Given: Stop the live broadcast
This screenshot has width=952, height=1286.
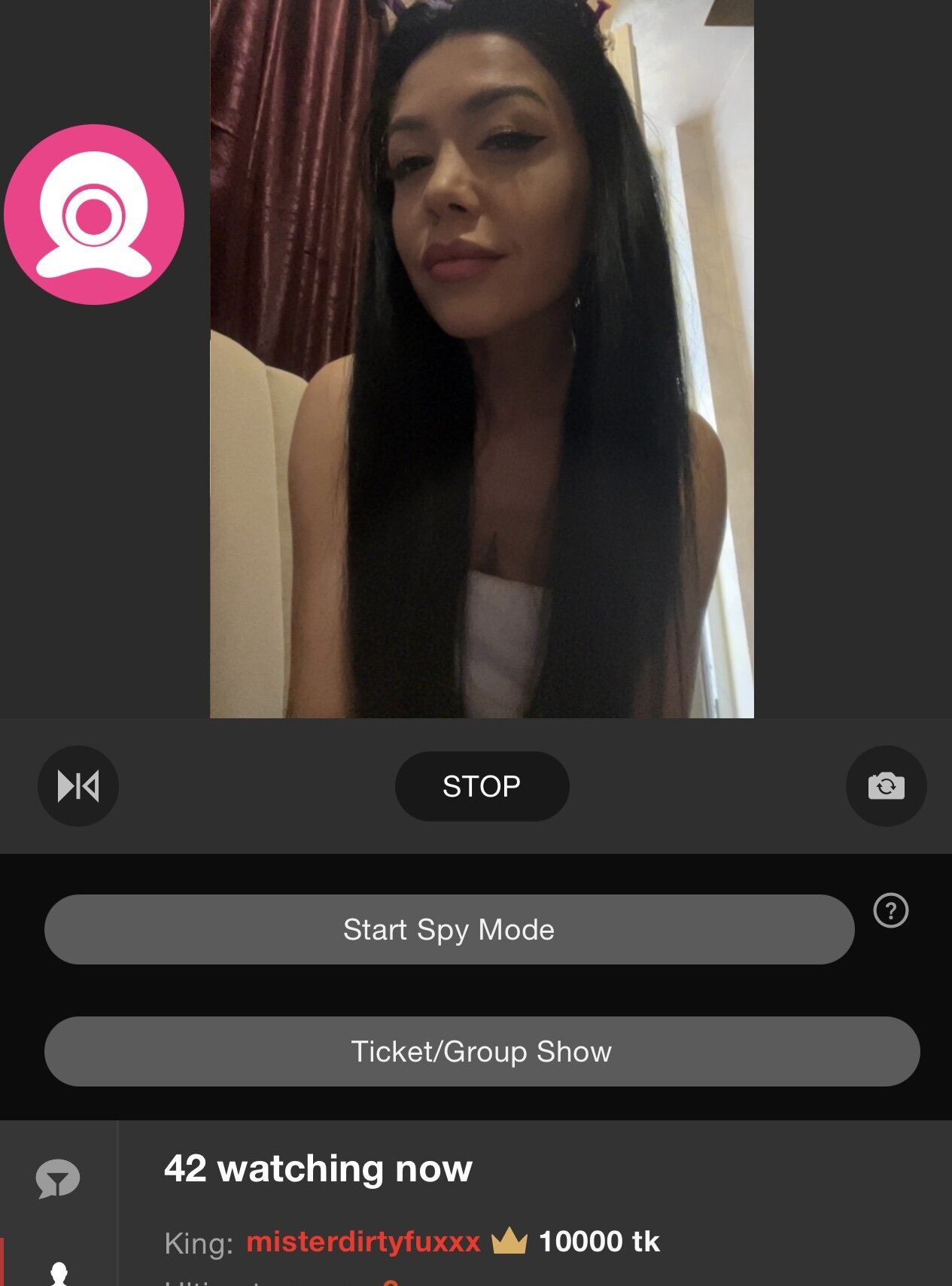Looking at the screenshot, I should click(482, 786).
